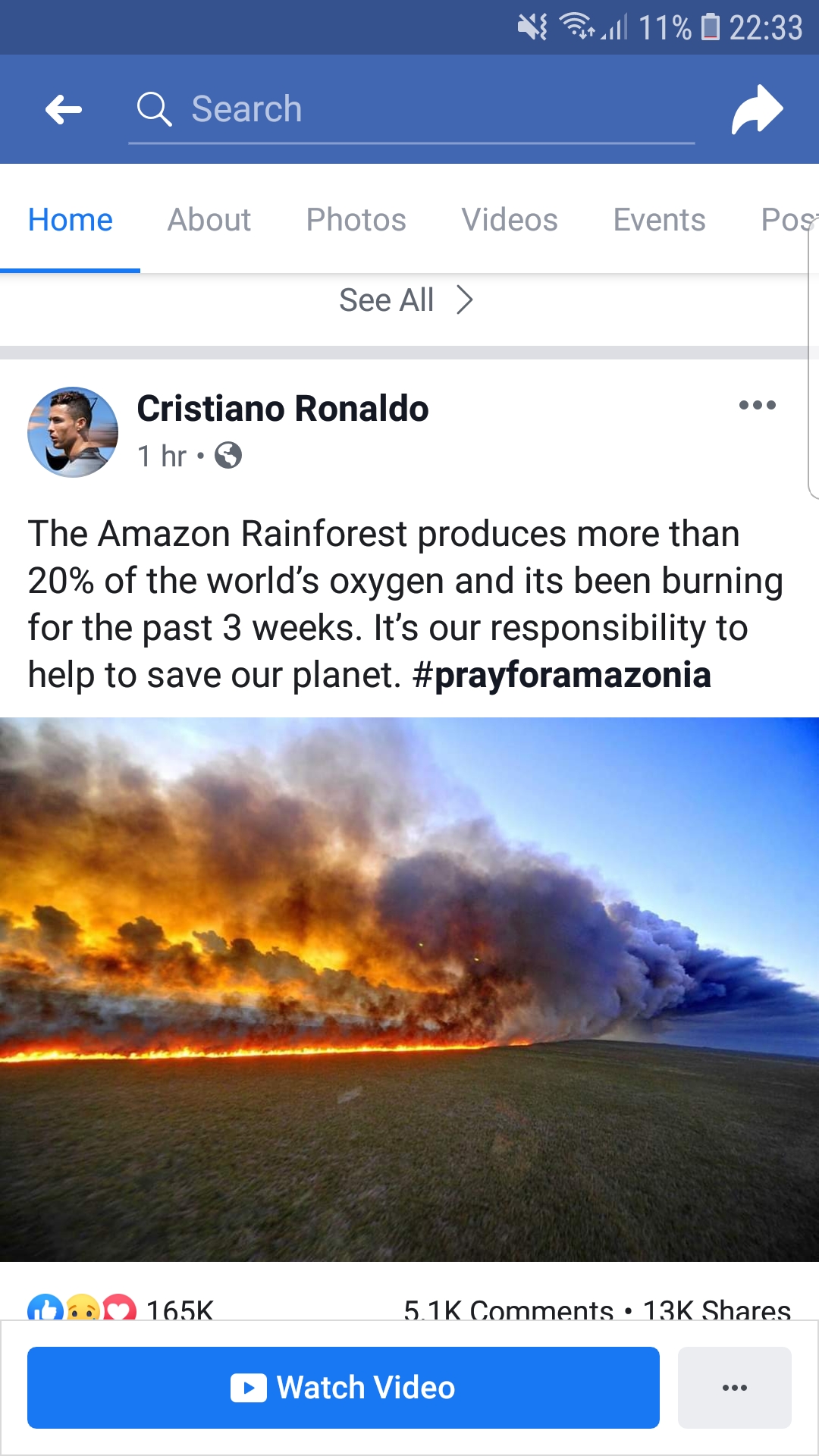Open the post's three-dot options menu
This screenshot has width=819, height=1456.
757,405
